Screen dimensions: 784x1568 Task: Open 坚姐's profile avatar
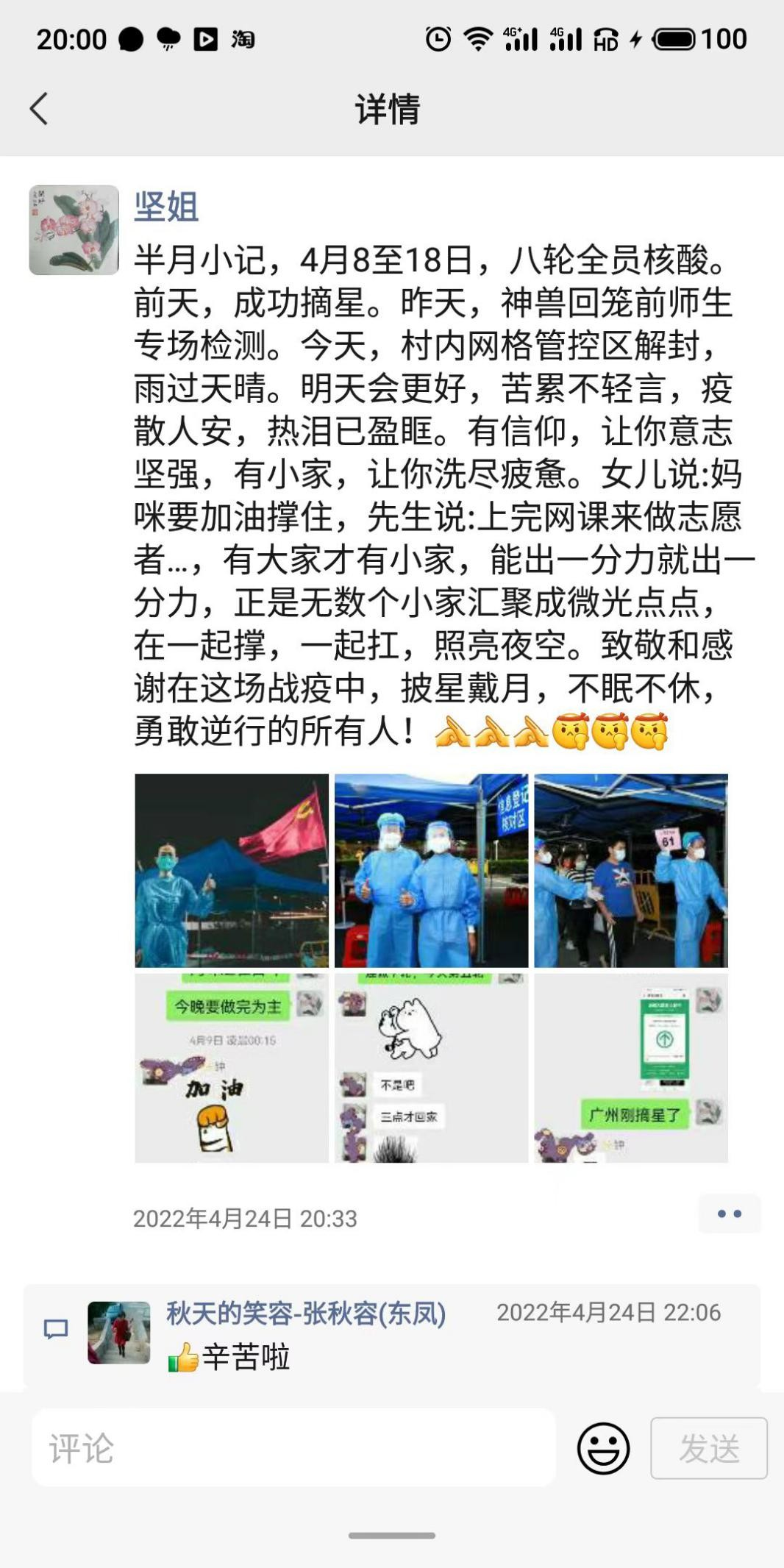pyautogui.click(x=74, y=230)
